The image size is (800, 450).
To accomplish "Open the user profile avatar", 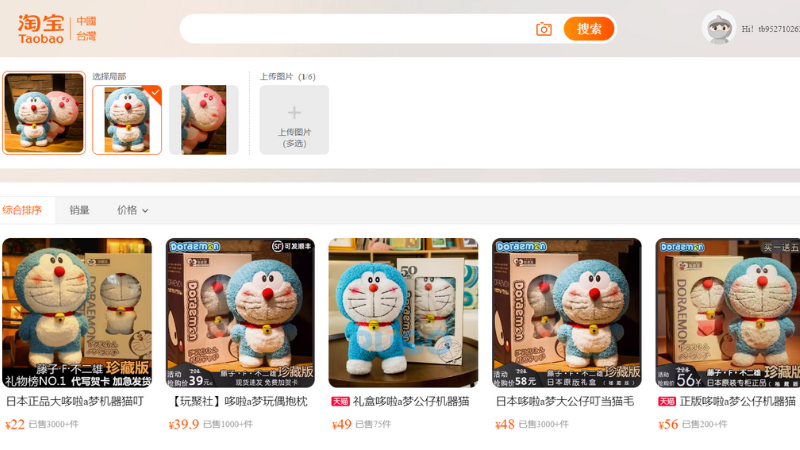I will coord(718,28).
